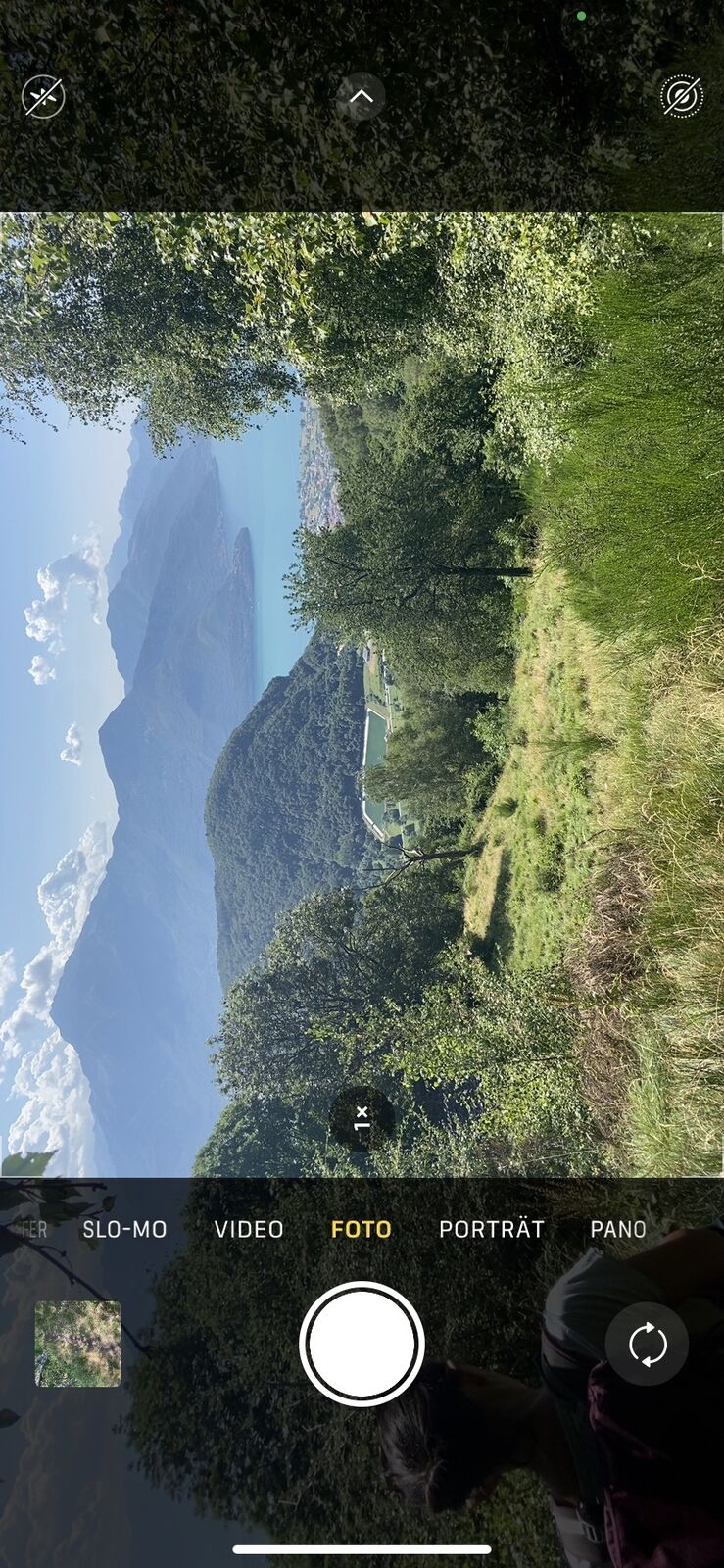Switch to VIDEO mode
724x1568 pixels.
point(249,1229)
